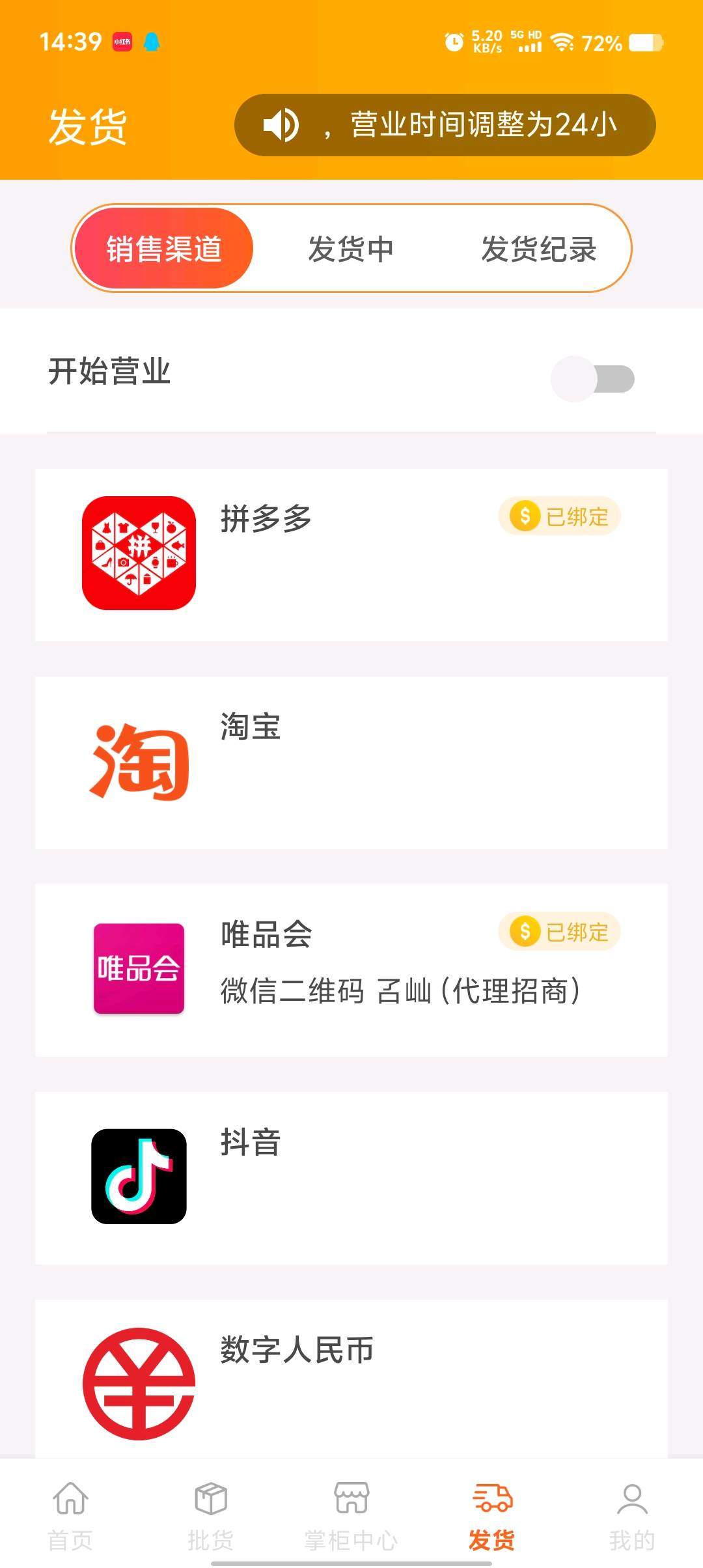Select the 销售渠道 tab
The image size is (703, 1568).
point(164,249)
